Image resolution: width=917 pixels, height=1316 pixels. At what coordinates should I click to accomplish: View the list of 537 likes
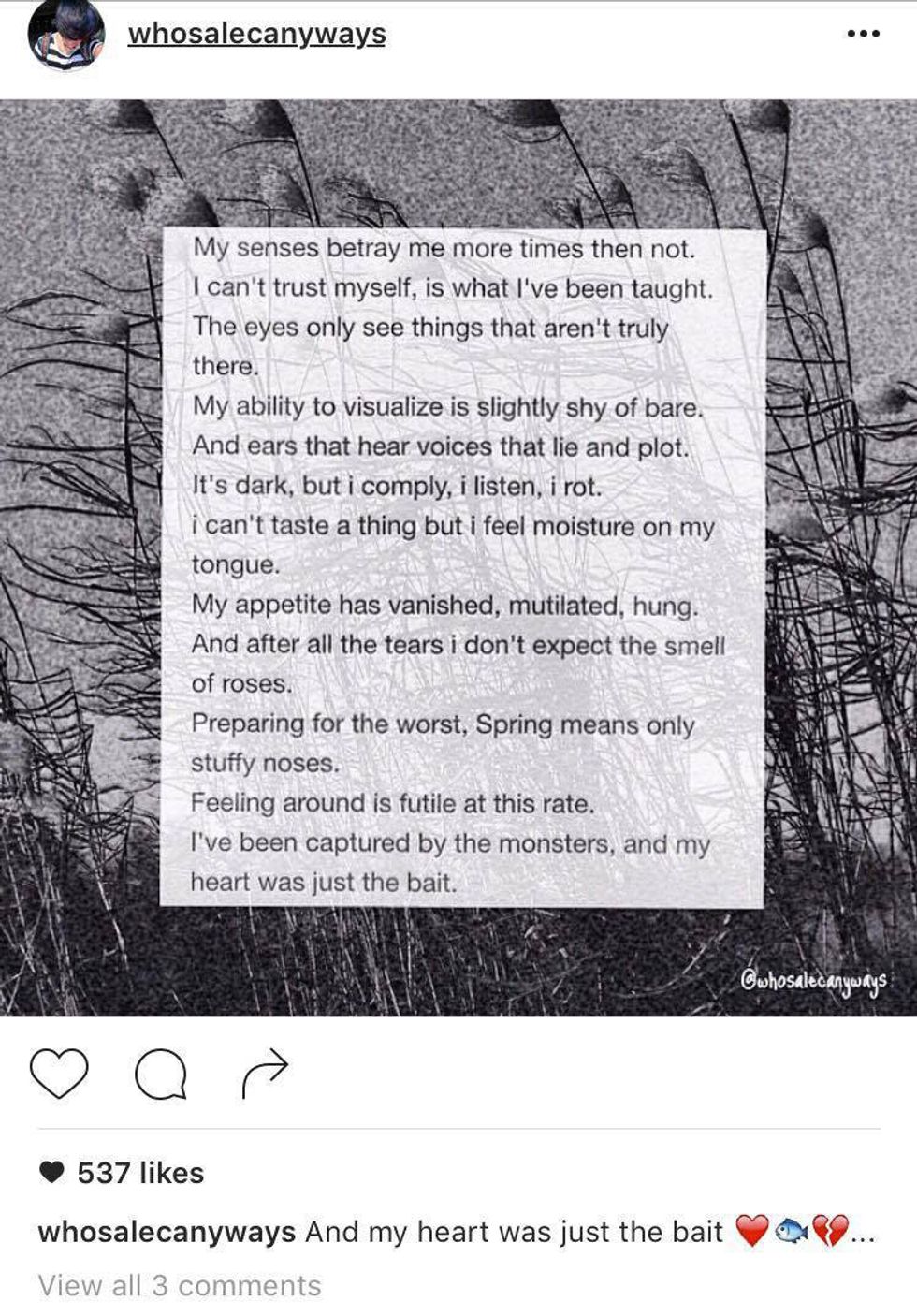[x=139, y=1172]
